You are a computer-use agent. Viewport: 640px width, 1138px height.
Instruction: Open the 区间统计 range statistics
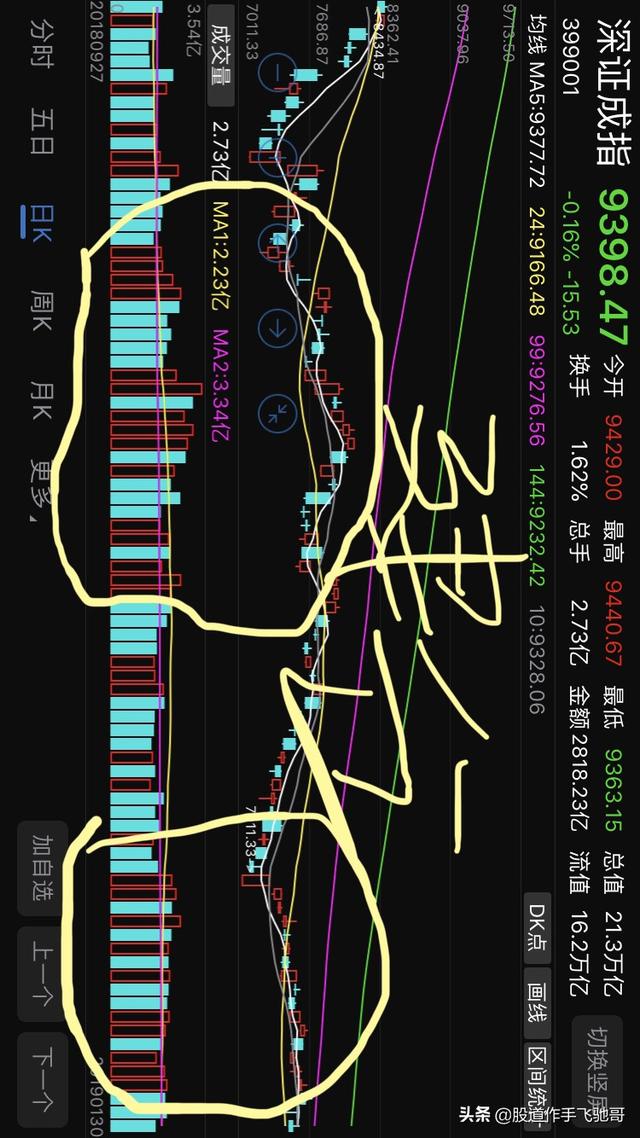(538, 1089)
